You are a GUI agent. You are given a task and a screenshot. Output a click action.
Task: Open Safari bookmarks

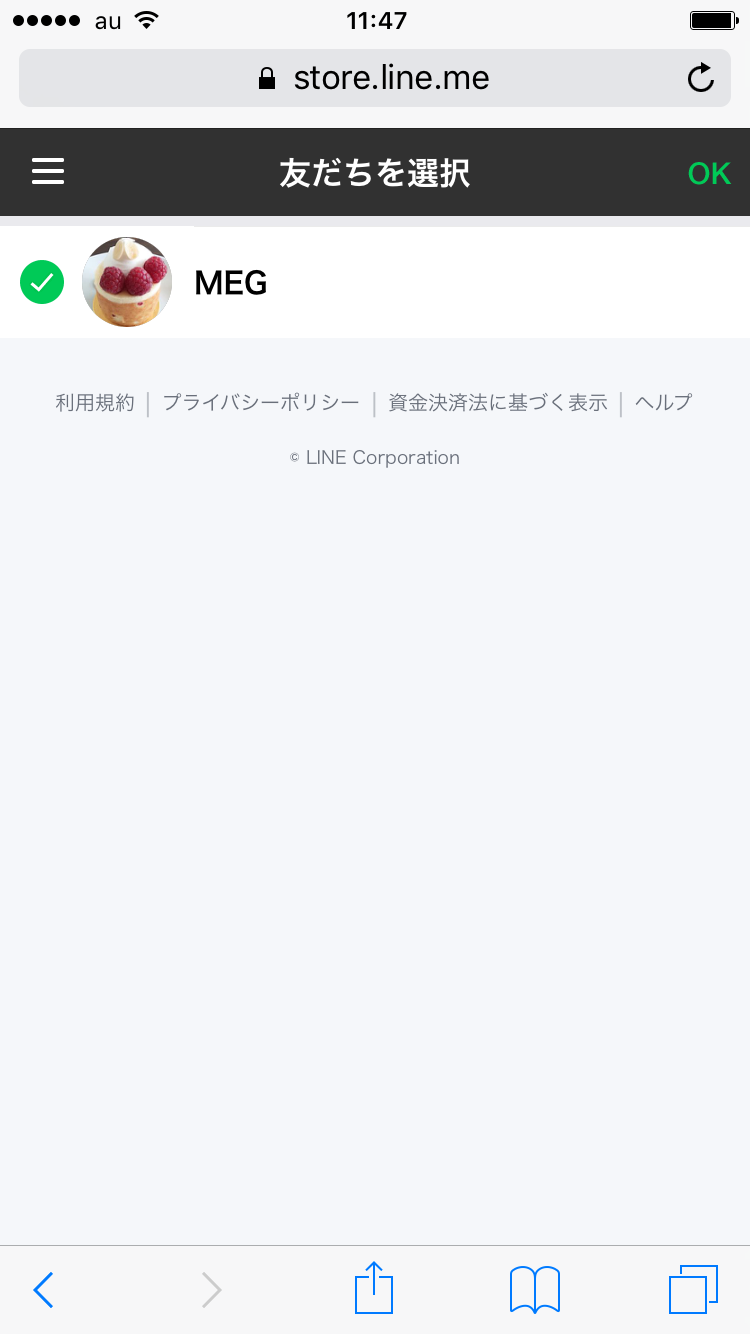pyautogui.click(x=535, y=1290)
